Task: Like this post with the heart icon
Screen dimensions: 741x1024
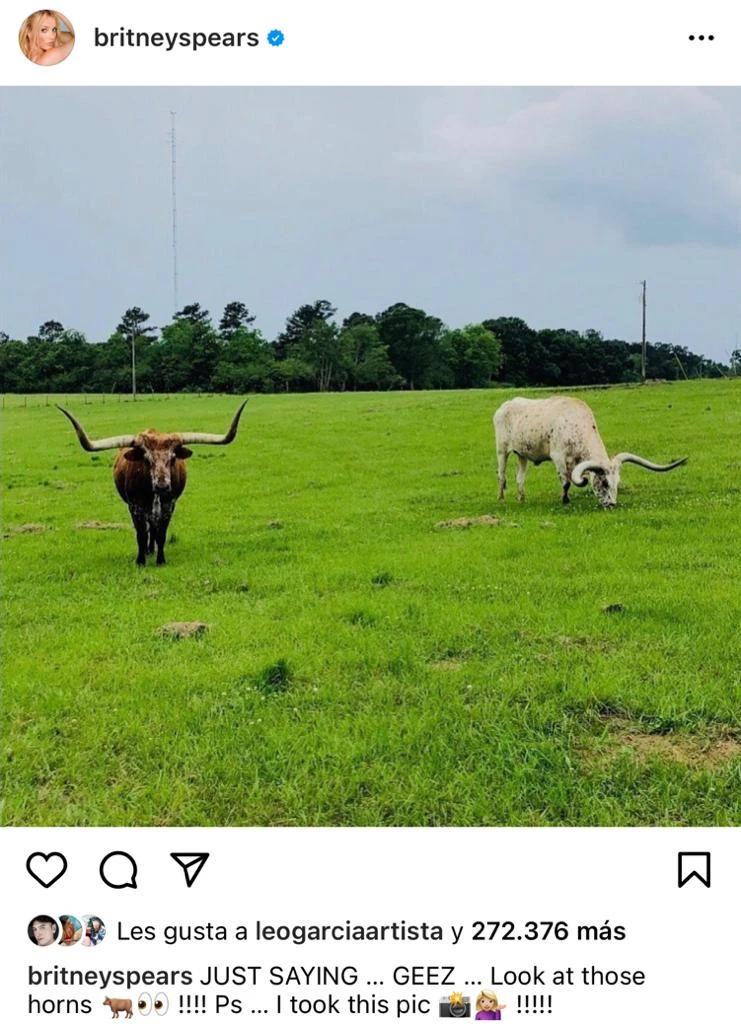Action: (46, 870)
